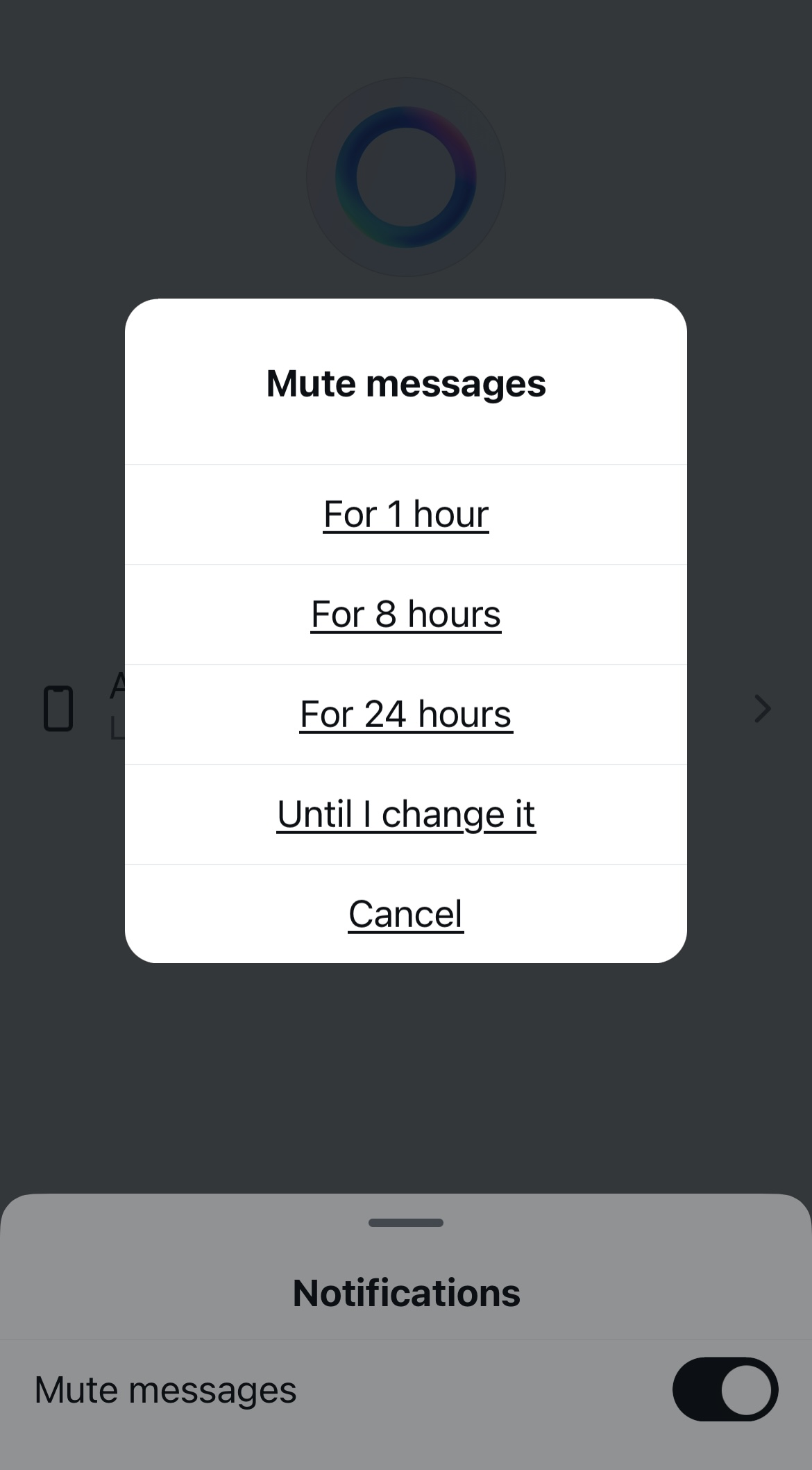Mute until I change it
The width and height of the screenshot is (812, 1470).
[x=406, y=815]
